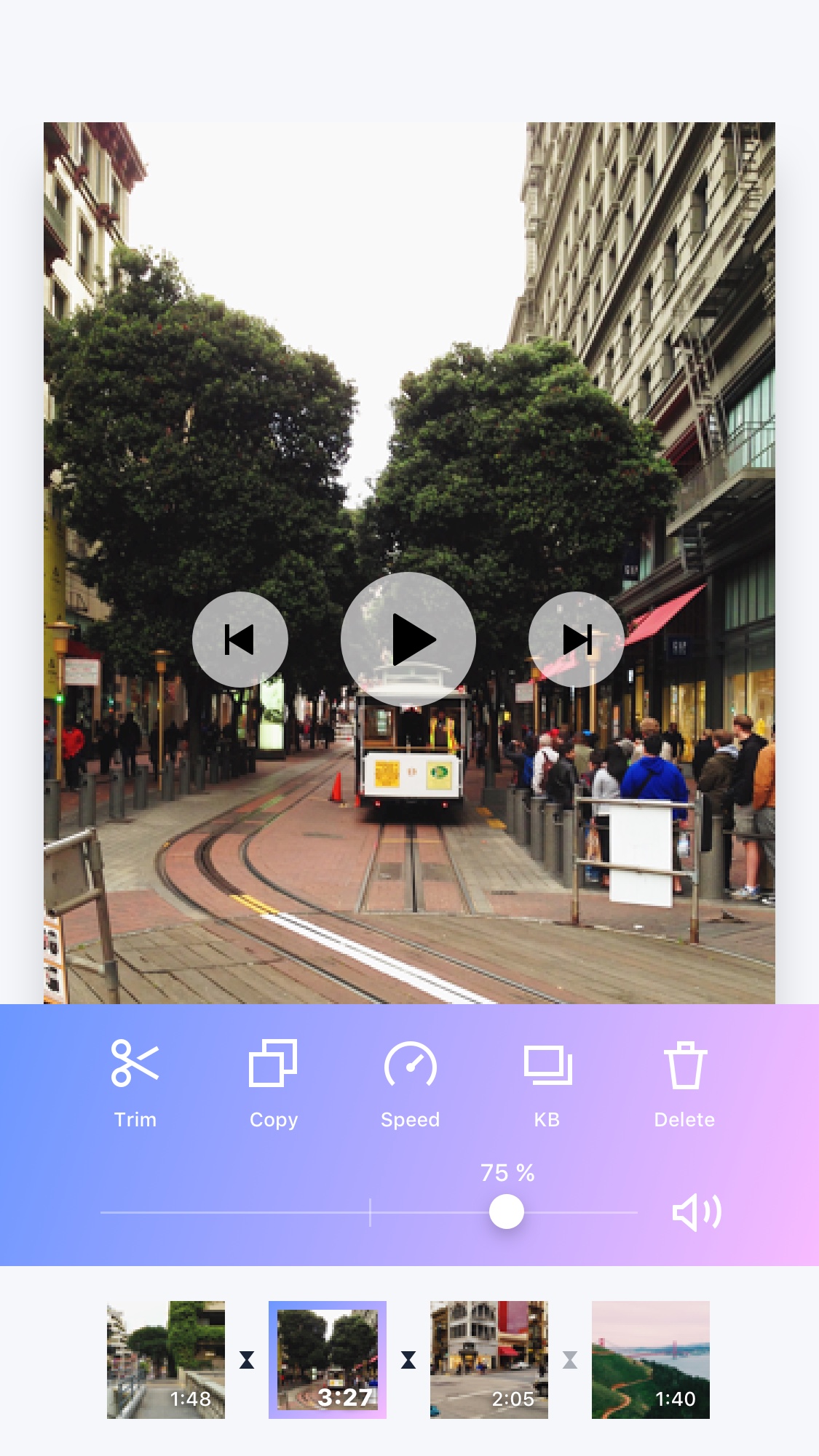Skip to the previous clip
The height and width of the screenshot is (1456, 819).
click(240, 640)
